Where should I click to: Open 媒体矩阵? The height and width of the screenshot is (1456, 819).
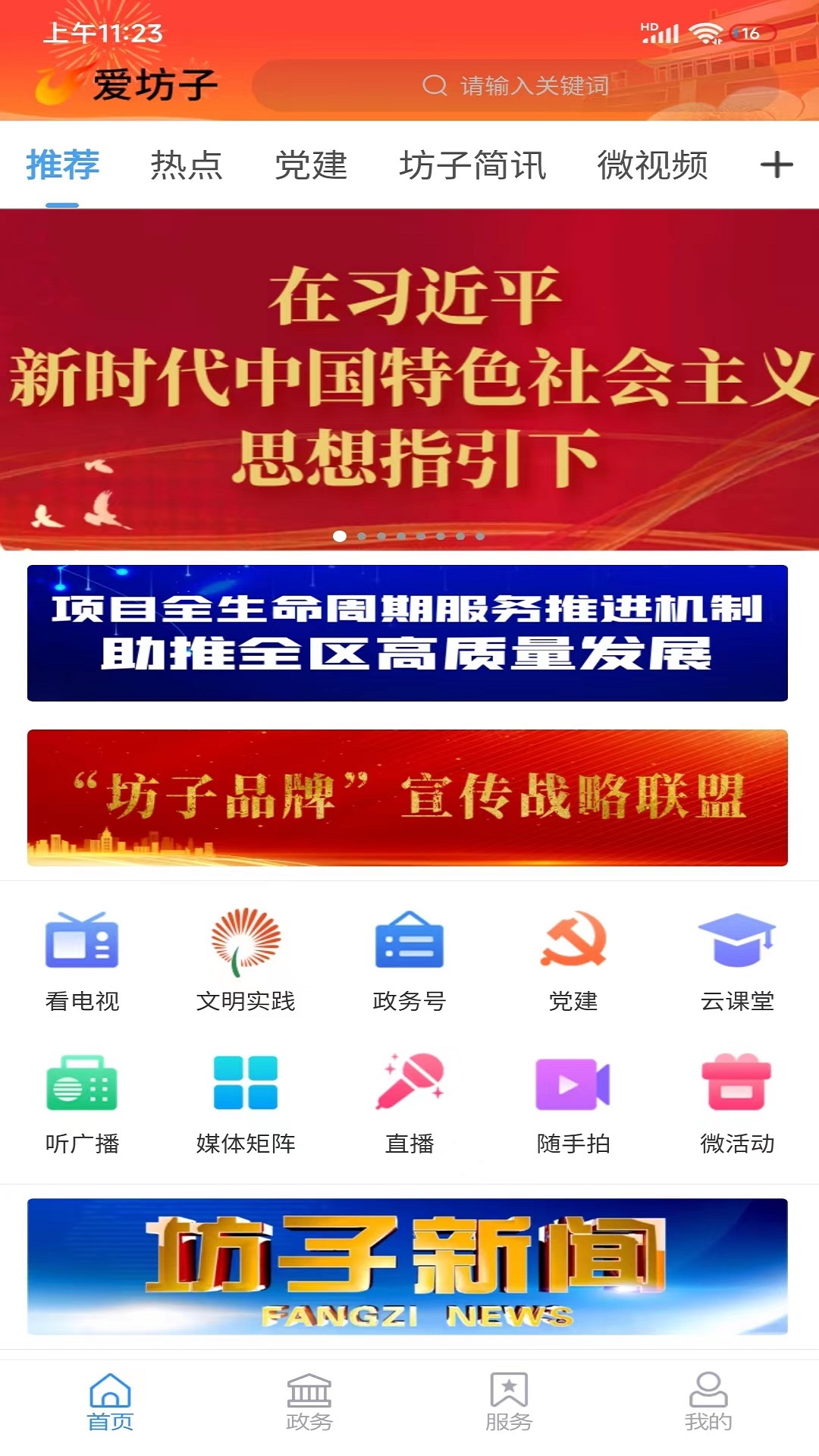(x=246, y=1104)
